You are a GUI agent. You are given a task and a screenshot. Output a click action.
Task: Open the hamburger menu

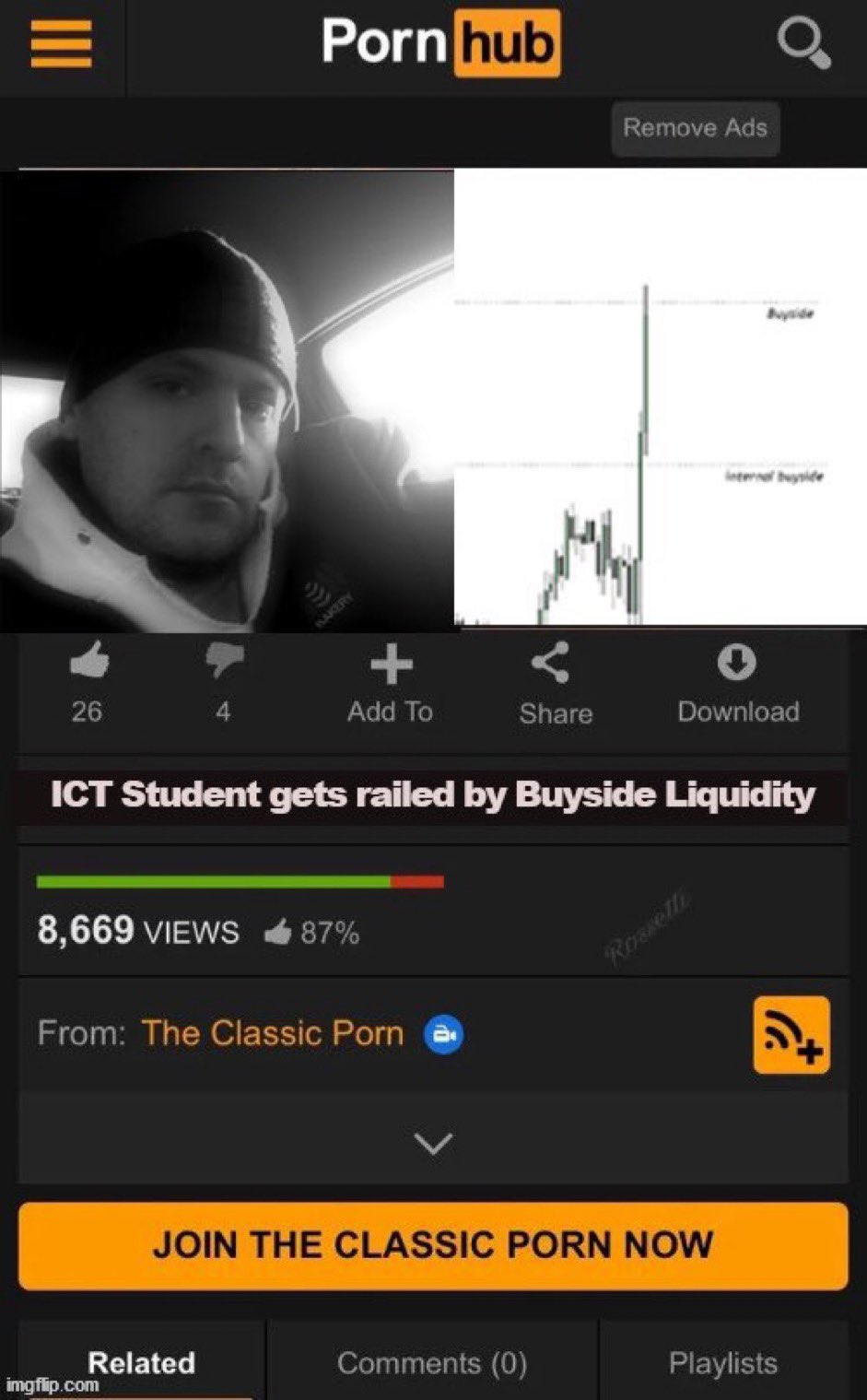coord(61,44)
